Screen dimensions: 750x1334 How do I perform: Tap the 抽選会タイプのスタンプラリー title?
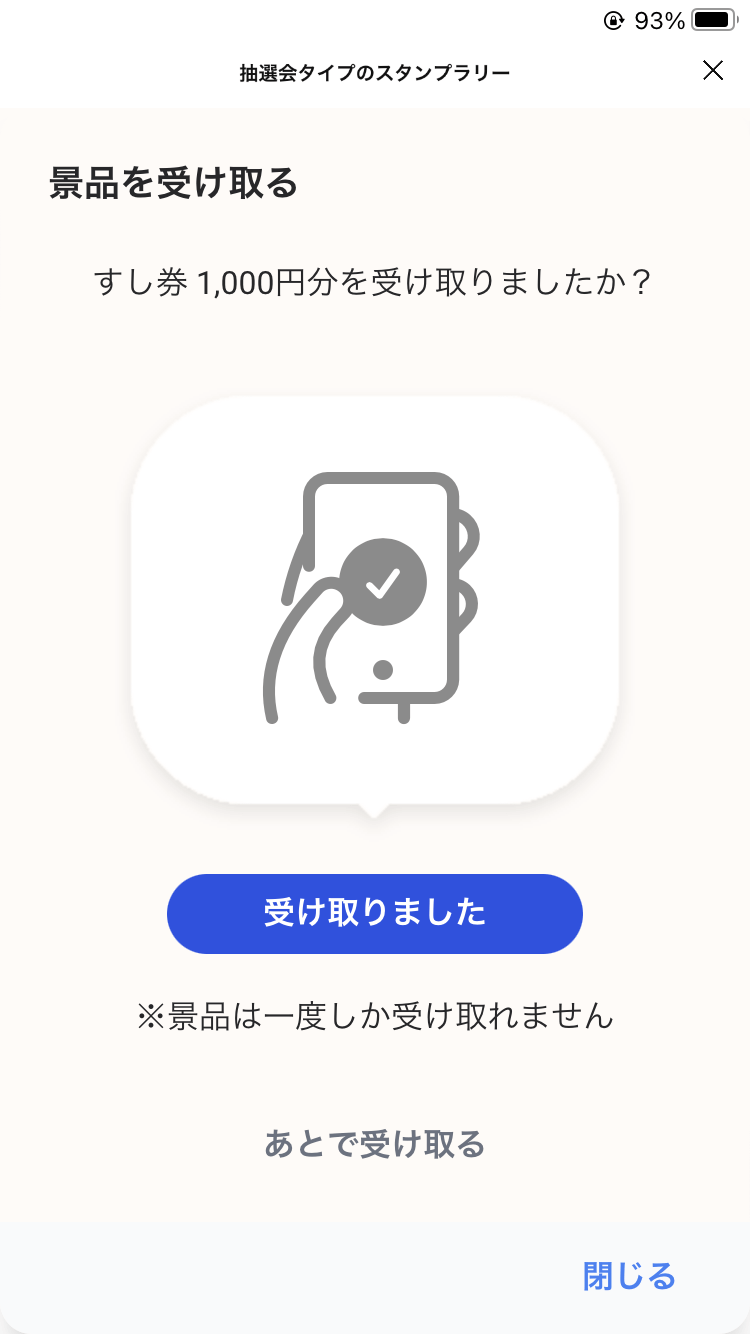(375, 72)
